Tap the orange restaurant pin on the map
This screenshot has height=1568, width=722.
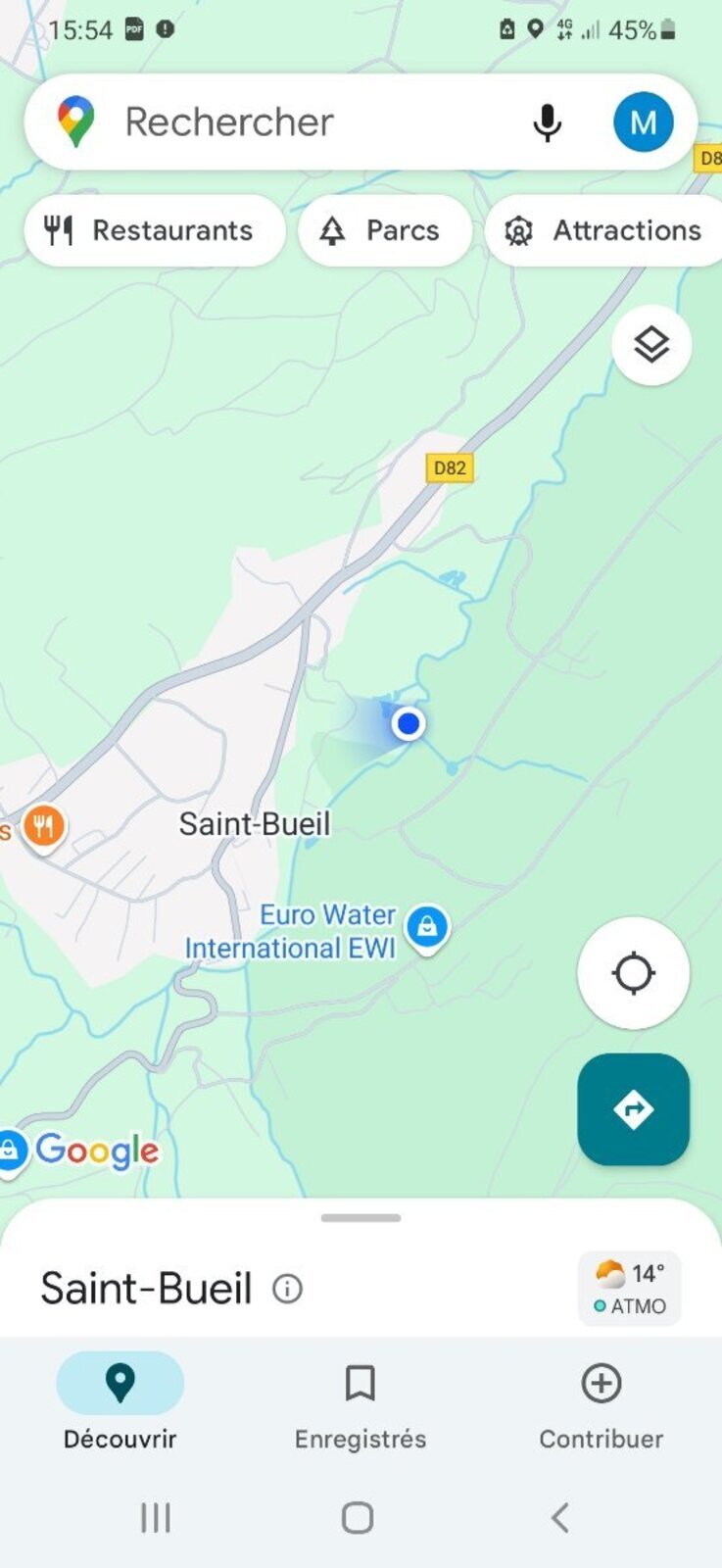tap(43, 827)
